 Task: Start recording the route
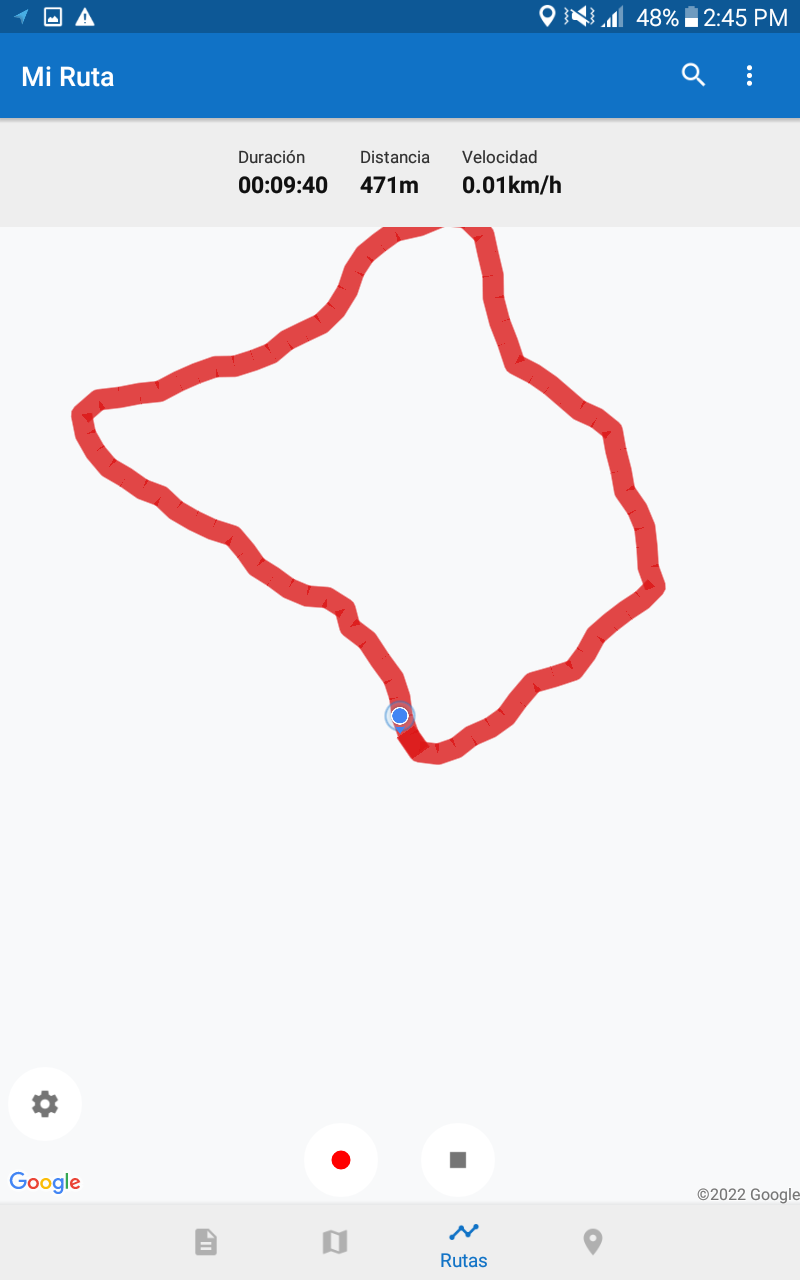pyautogui.click(x=341, y=1160)
